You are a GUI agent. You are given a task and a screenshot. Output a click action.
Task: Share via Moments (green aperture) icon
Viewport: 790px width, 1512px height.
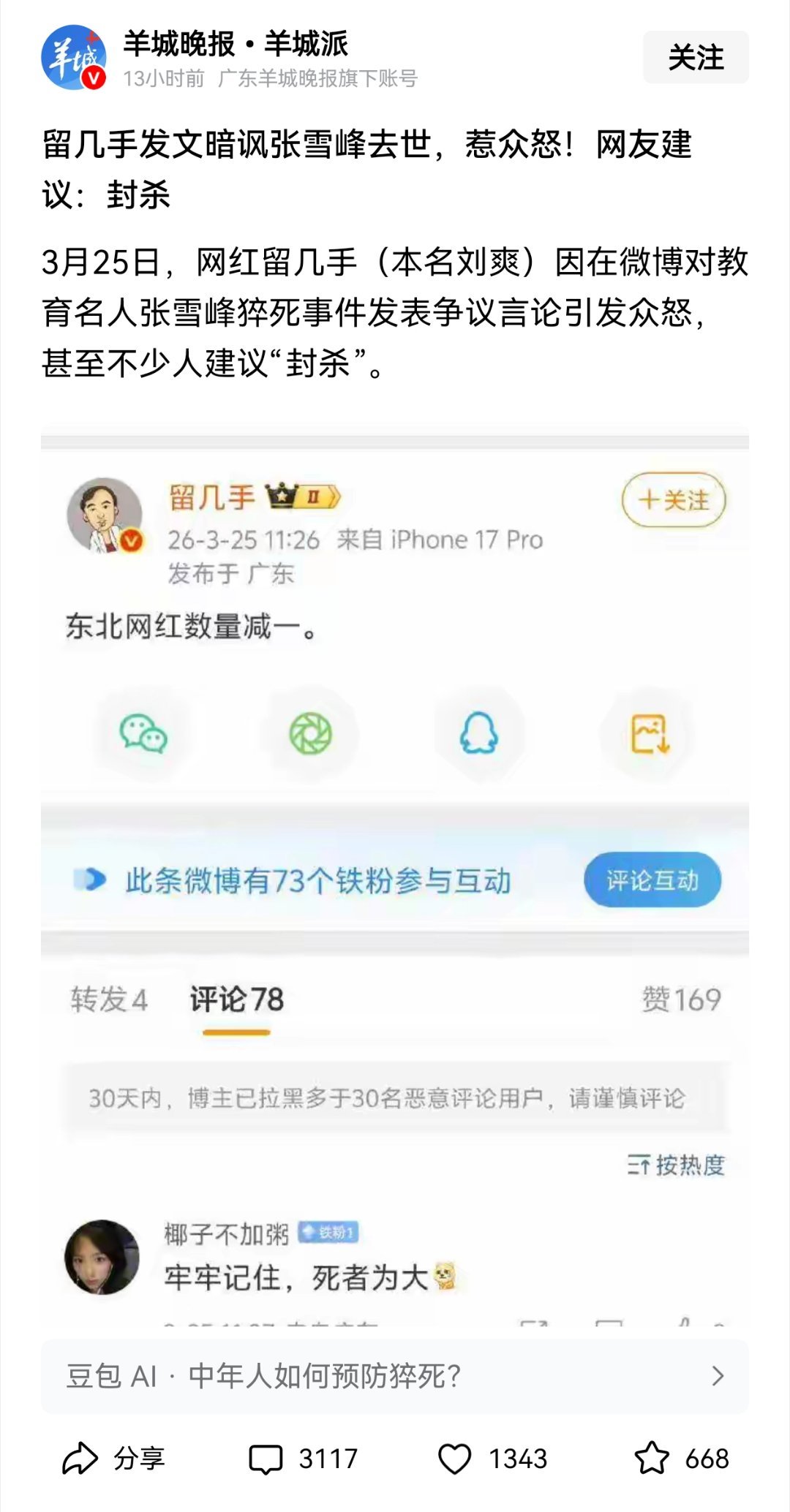(x=310, y=734)
